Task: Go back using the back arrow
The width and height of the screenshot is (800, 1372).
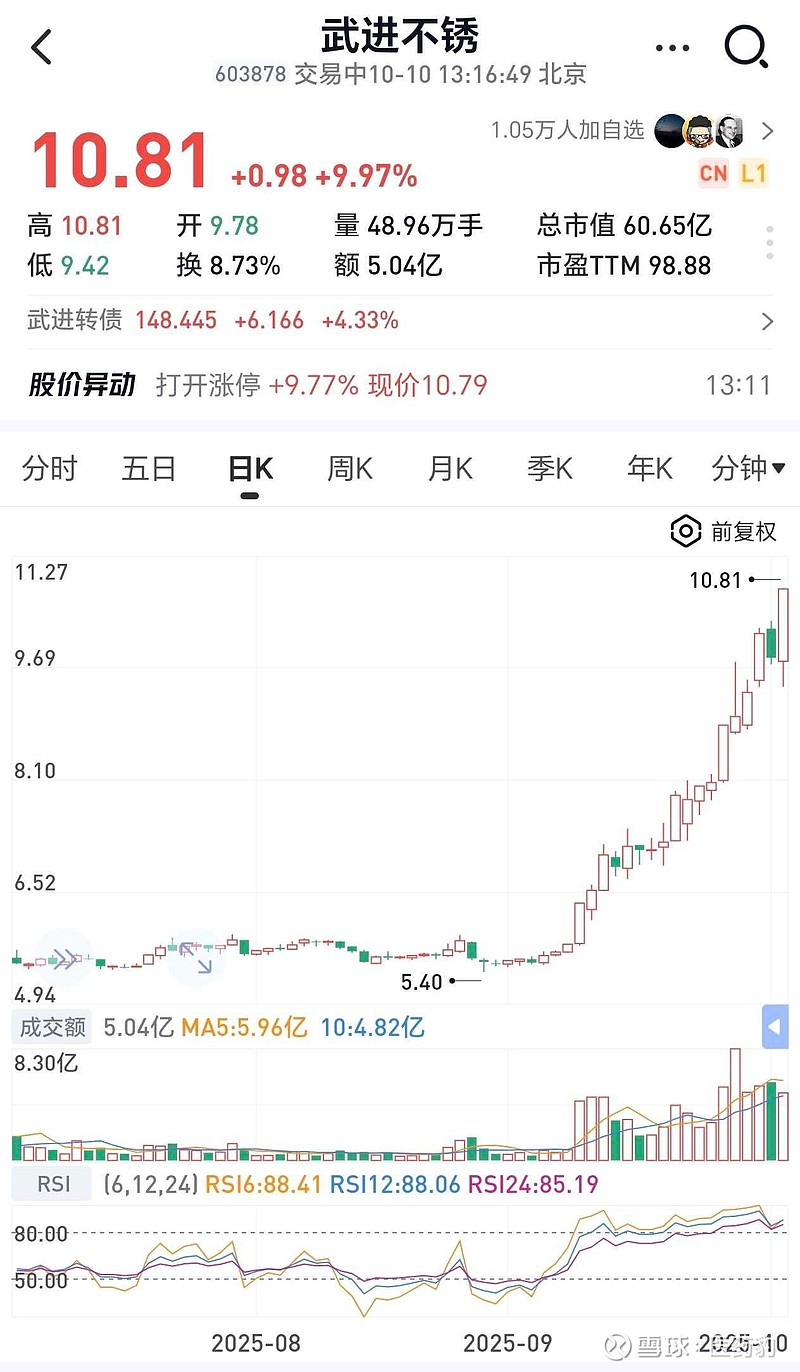Action: click(x=41, y=47)
